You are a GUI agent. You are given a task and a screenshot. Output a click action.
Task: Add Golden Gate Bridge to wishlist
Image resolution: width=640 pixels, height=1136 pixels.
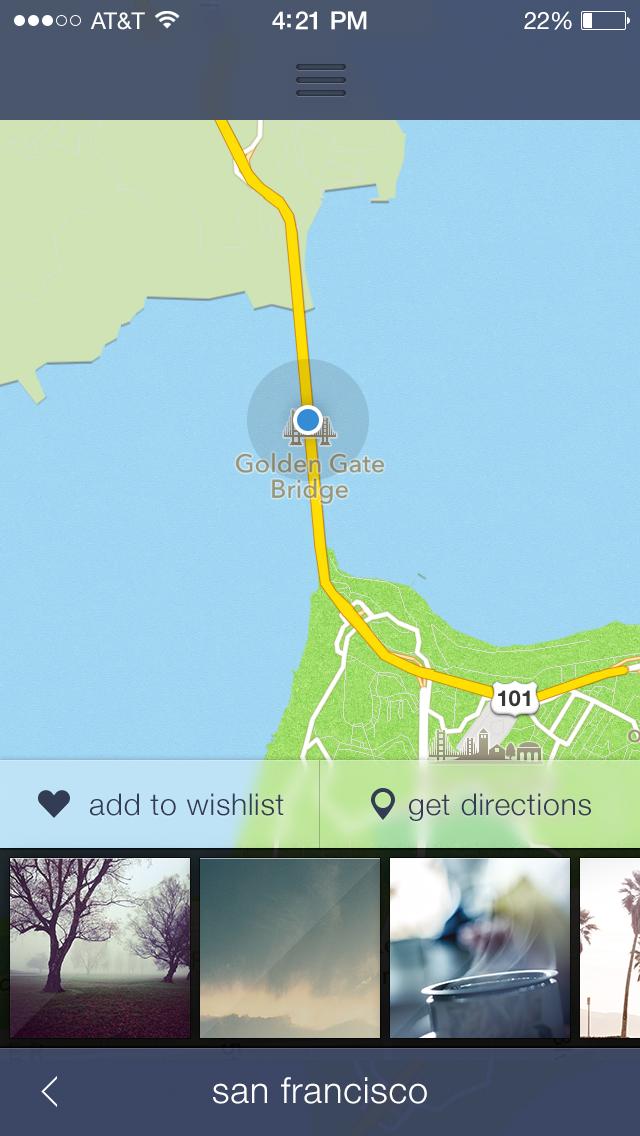point(160,805)
